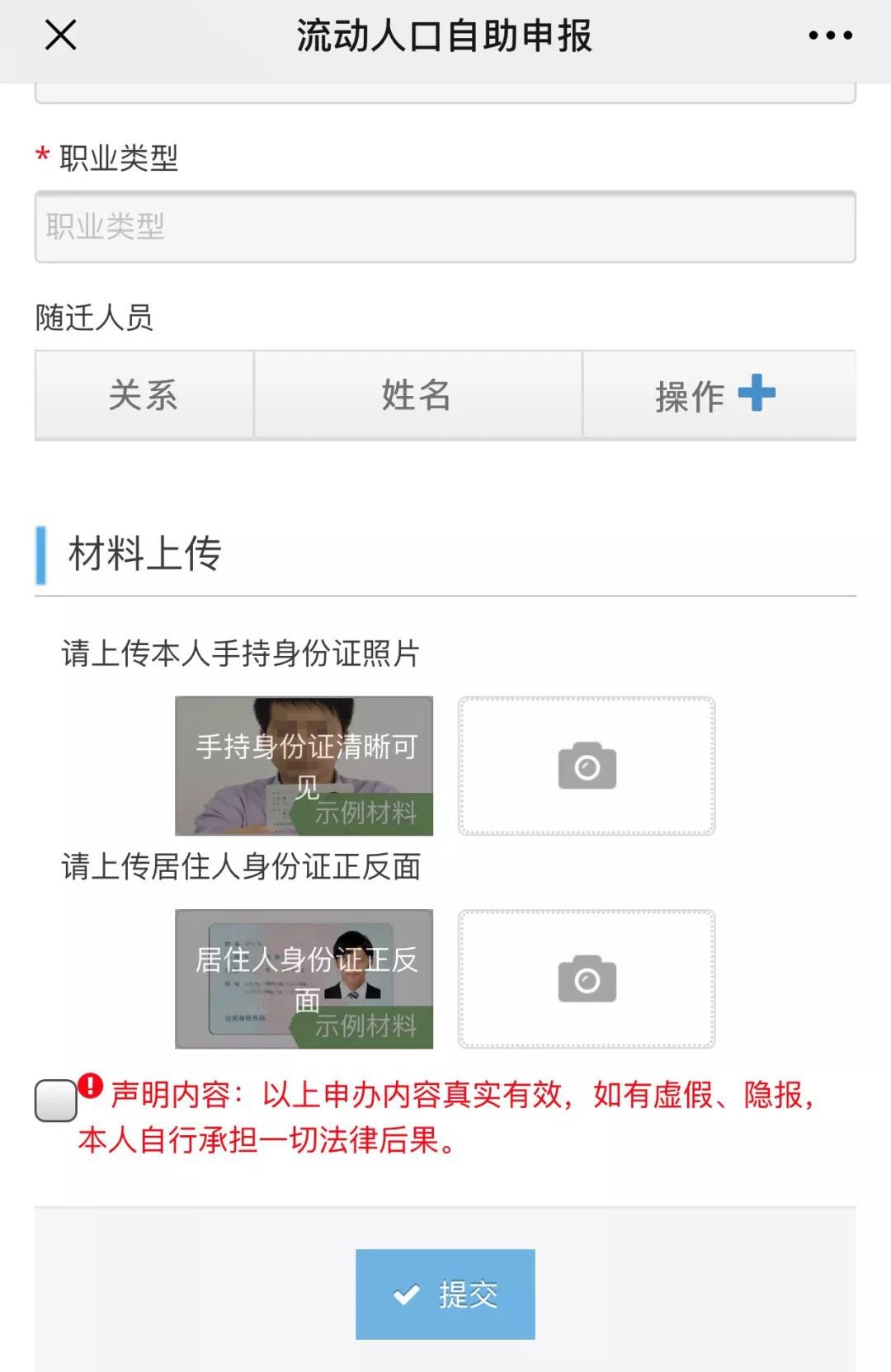
Task: View the 手持身份证 sample photo
Action: click(x=304, y=766)
